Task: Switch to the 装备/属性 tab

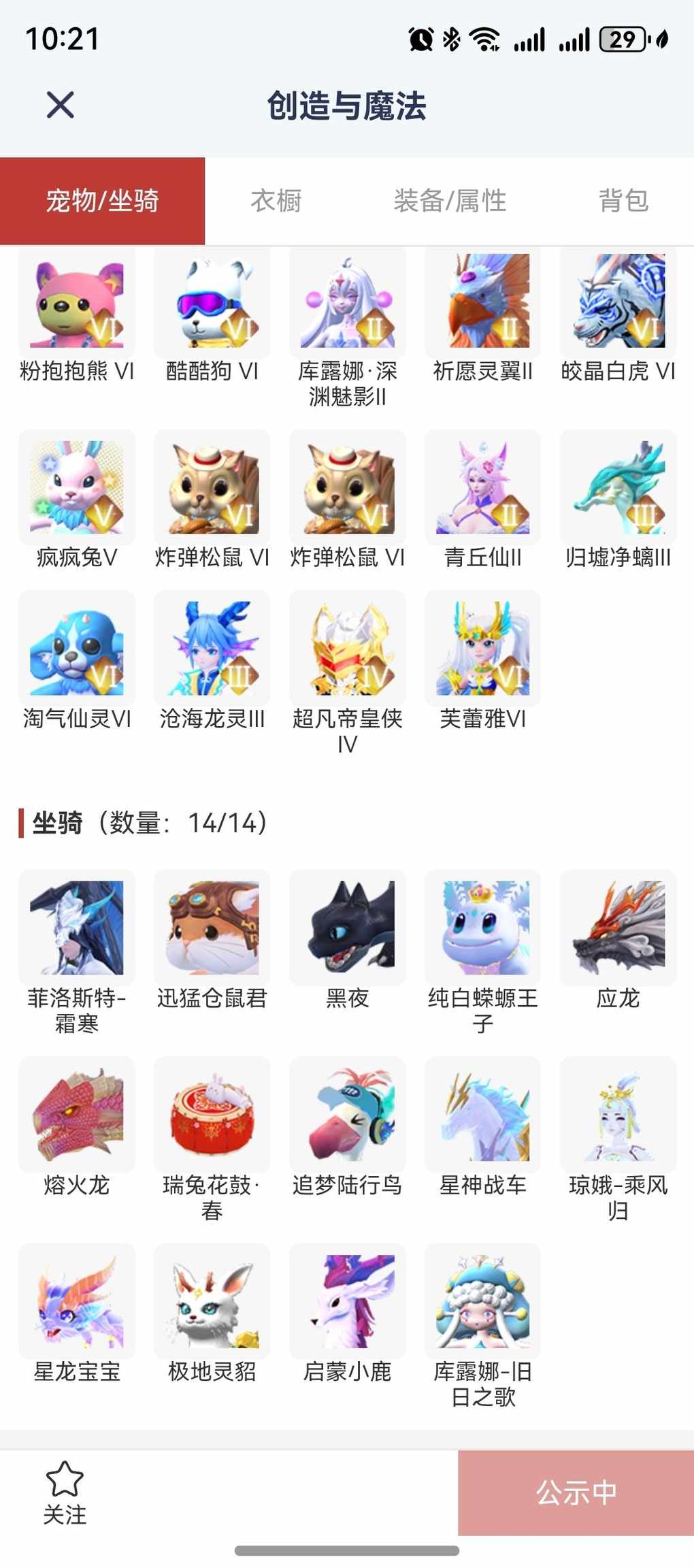Action: pyautogui.click(x=450, y=201)
